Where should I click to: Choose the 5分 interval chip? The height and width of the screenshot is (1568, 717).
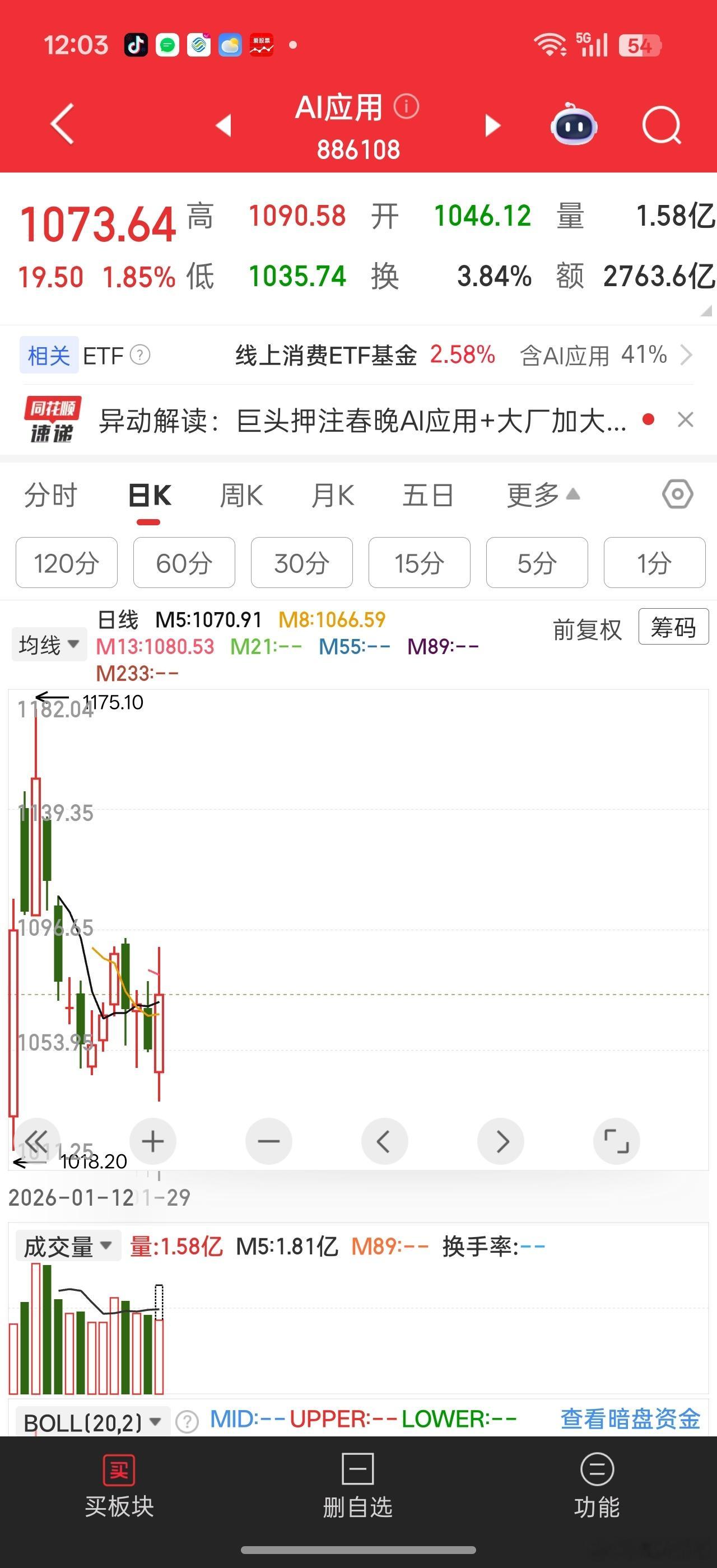click(536, 562)
